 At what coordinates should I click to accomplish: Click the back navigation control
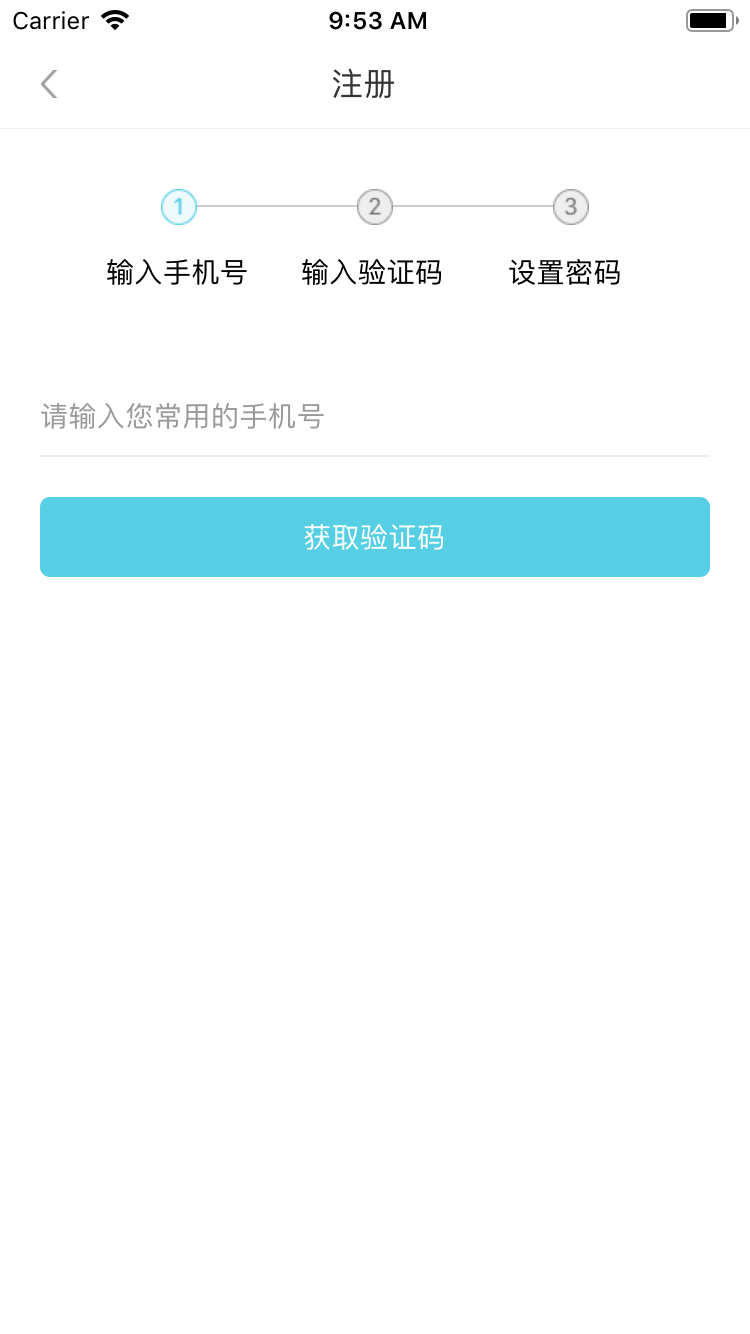point(48,84)
